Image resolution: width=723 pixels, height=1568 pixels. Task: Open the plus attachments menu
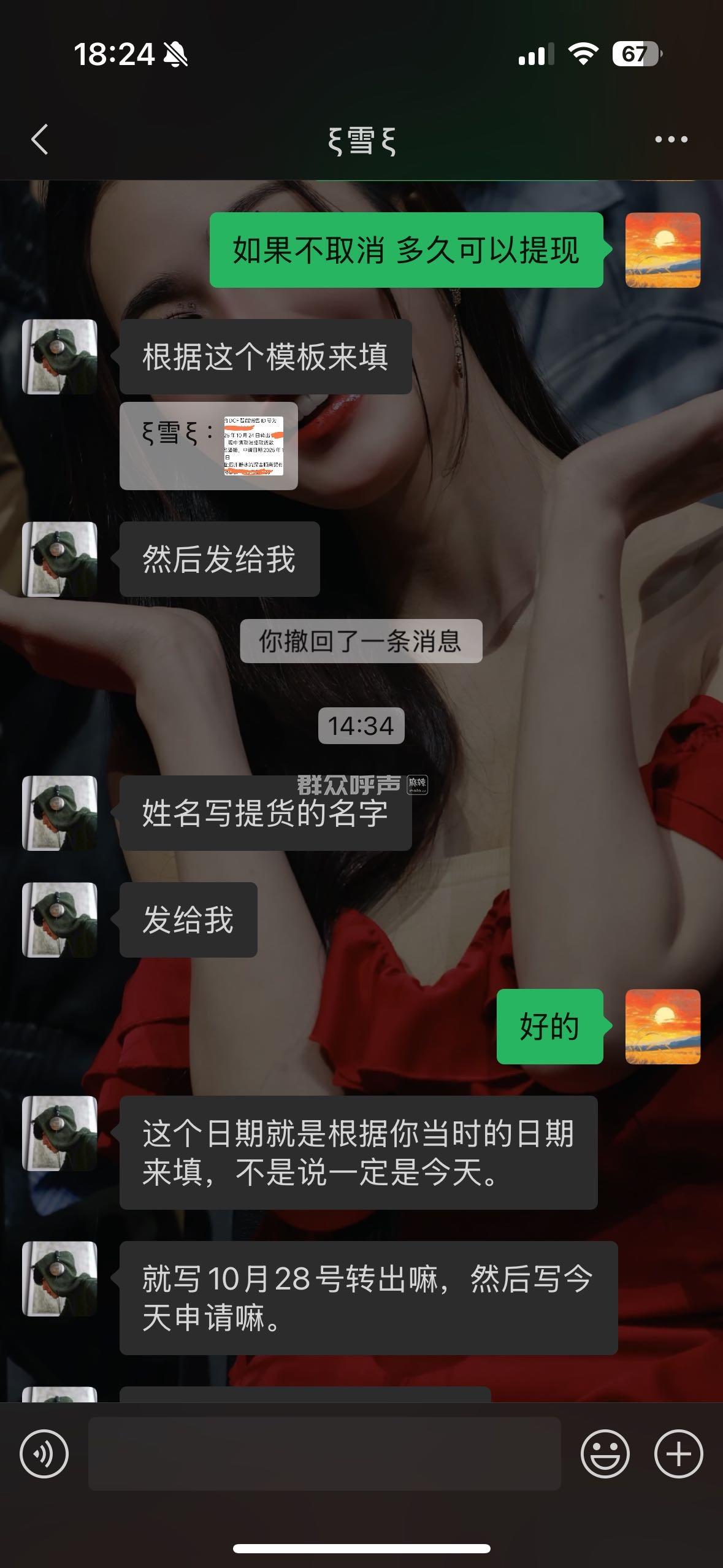[x=678, y=1453]
